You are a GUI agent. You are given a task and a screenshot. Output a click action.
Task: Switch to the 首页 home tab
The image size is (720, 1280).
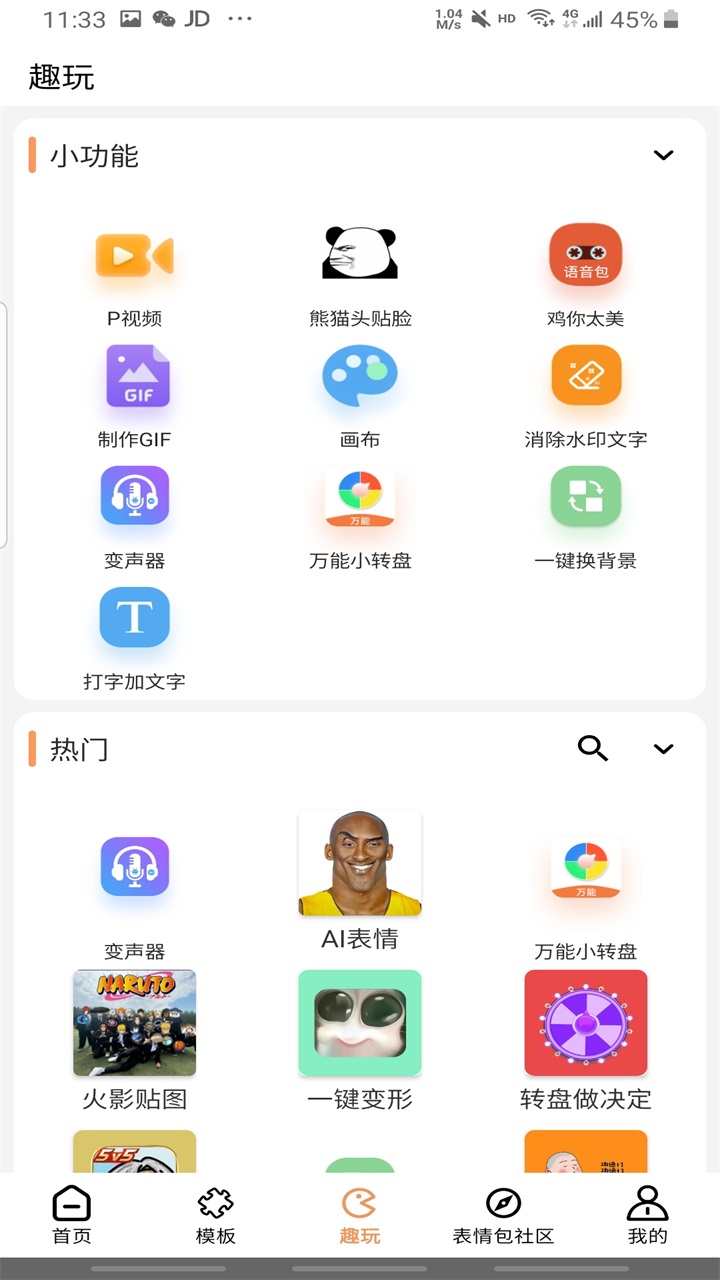pyautogui.click(x=70, y=1213)
